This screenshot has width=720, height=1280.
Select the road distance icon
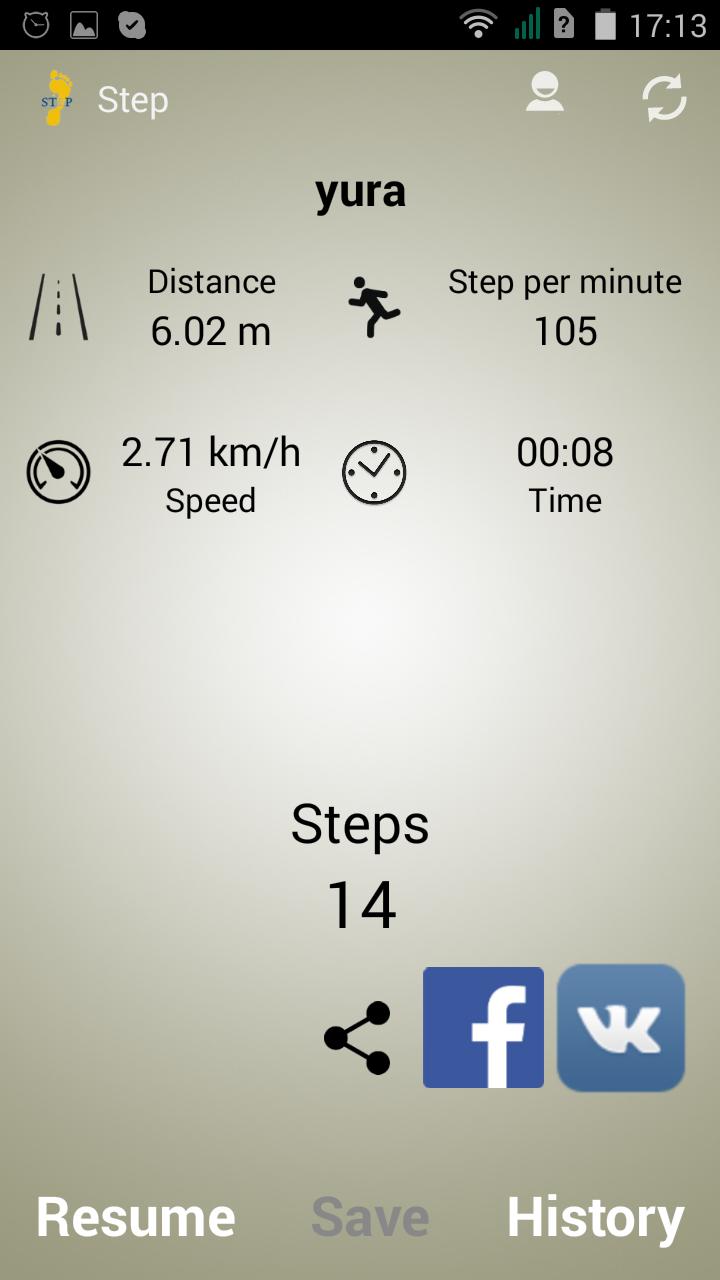[x=58, y=305]
